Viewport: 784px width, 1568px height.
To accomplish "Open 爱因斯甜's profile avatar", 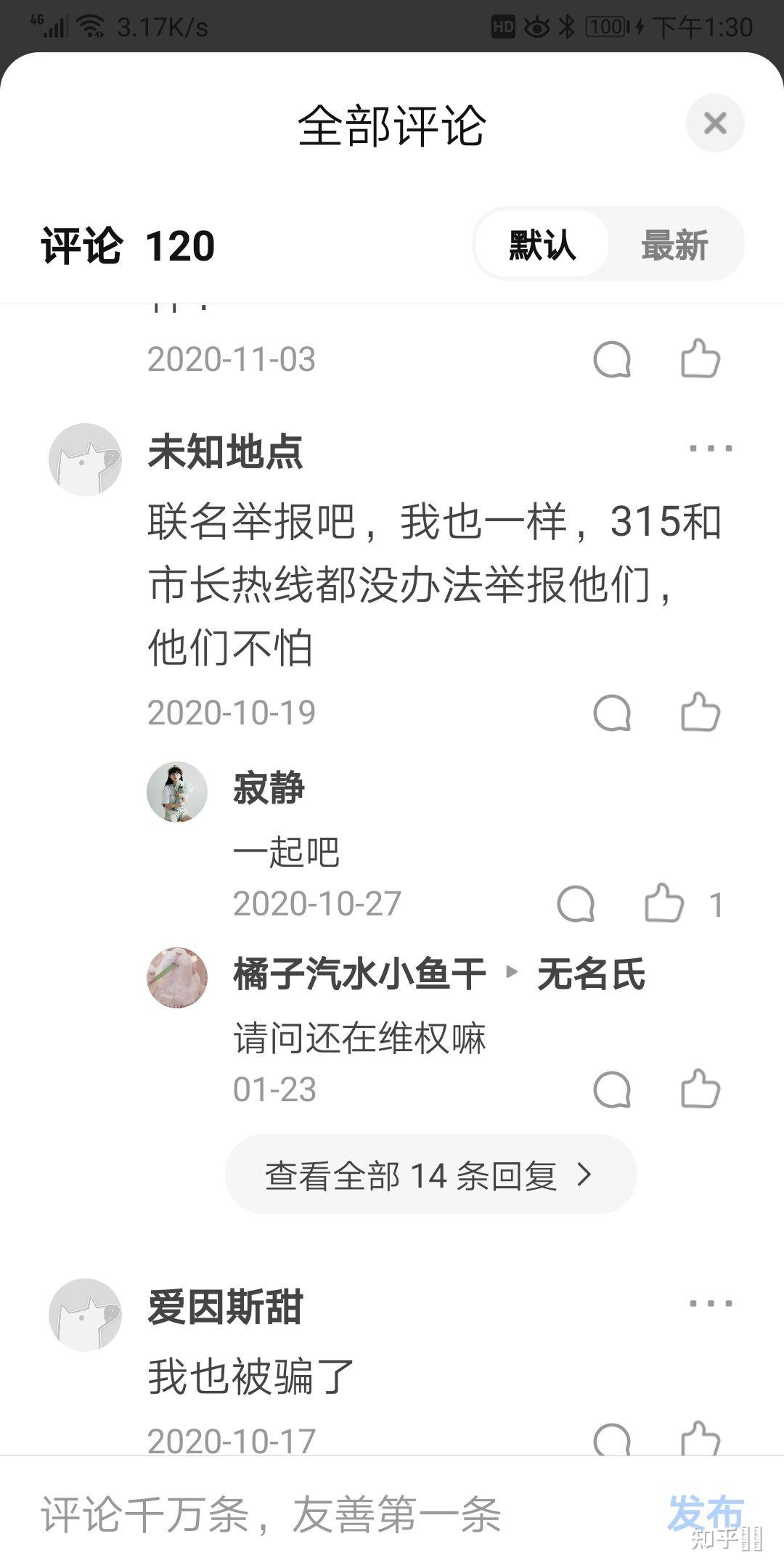I will coord(85,1314).
